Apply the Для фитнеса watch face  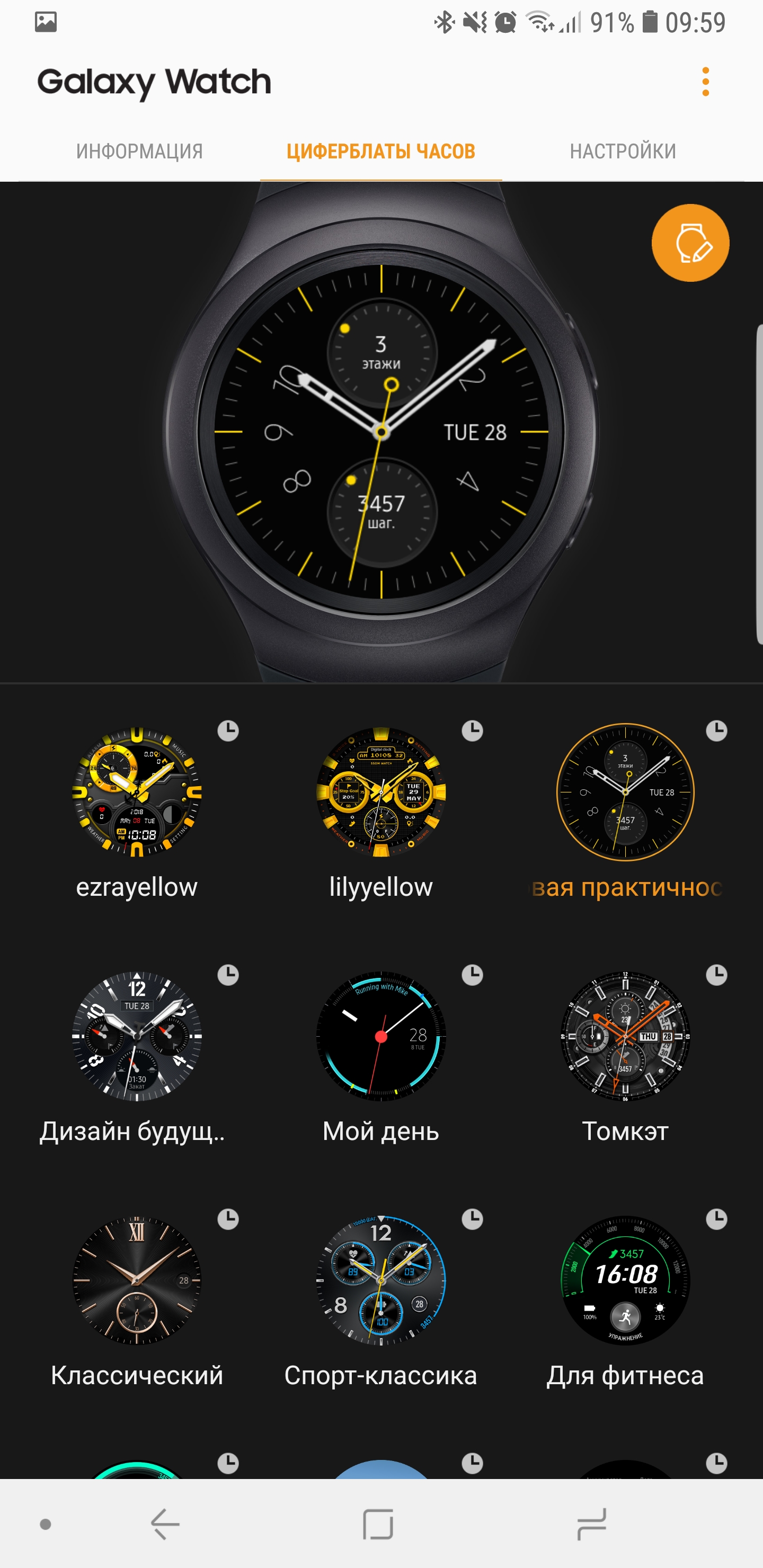625,1280
